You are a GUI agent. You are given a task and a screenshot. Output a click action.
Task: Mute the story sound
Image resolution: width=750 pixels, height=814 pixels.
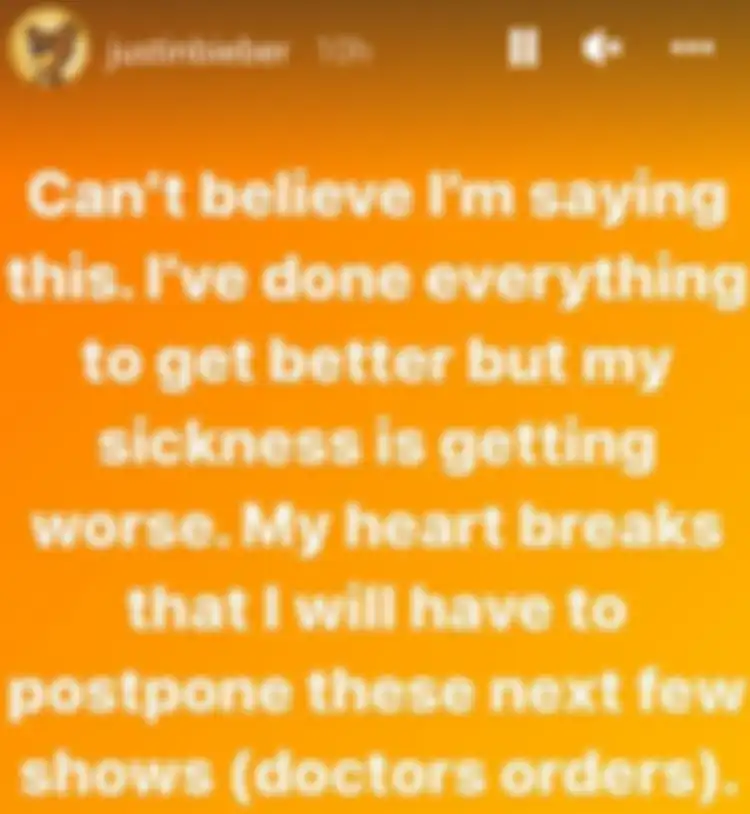[x=603, y=47]
